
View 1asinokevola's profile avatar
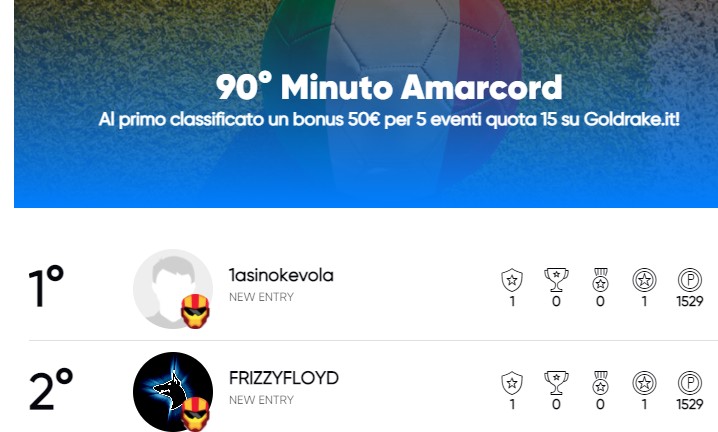pyautogui.click(x=172, y=288)
